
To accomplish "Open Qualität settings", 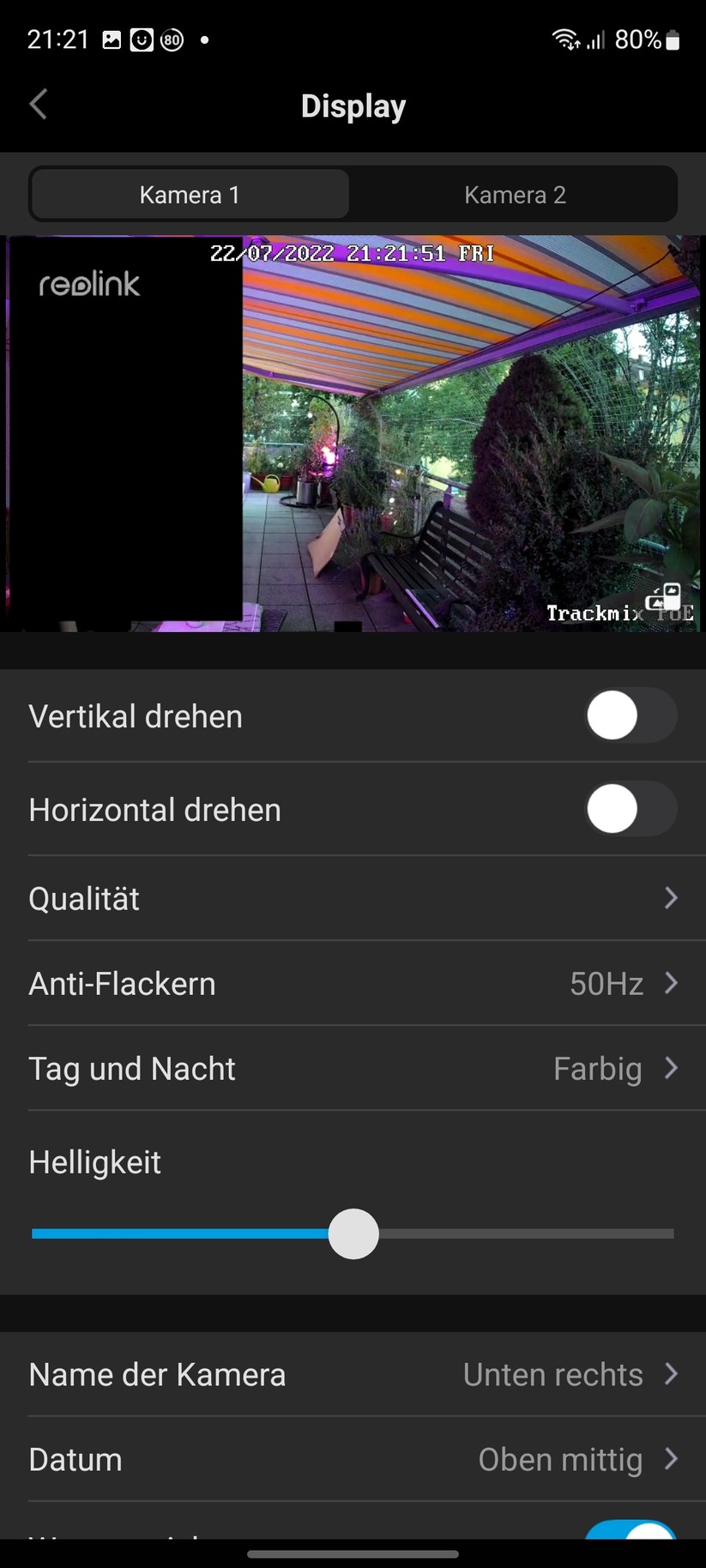I will [x=353, y=898].
